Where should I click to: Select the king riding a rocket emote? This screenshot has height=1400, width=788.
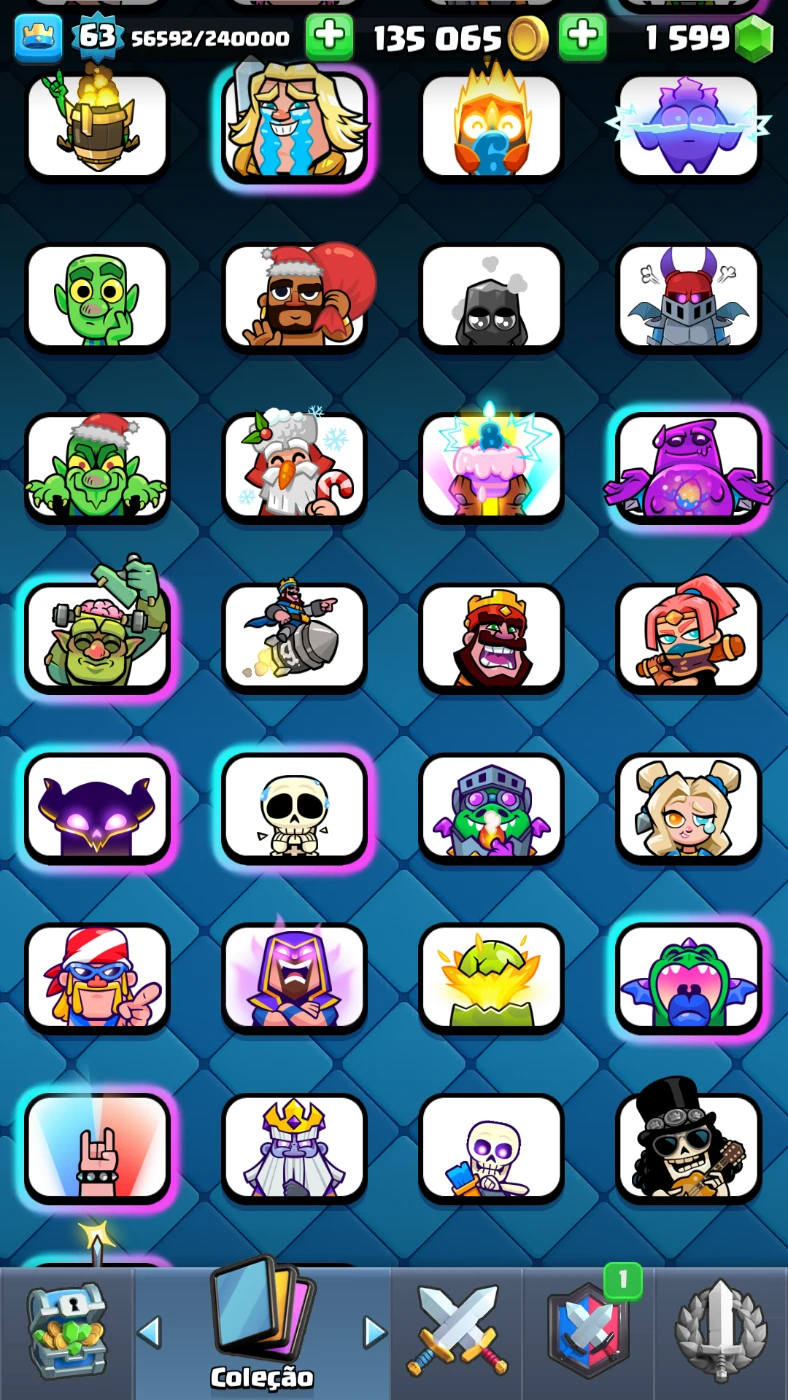click(294, 637)
